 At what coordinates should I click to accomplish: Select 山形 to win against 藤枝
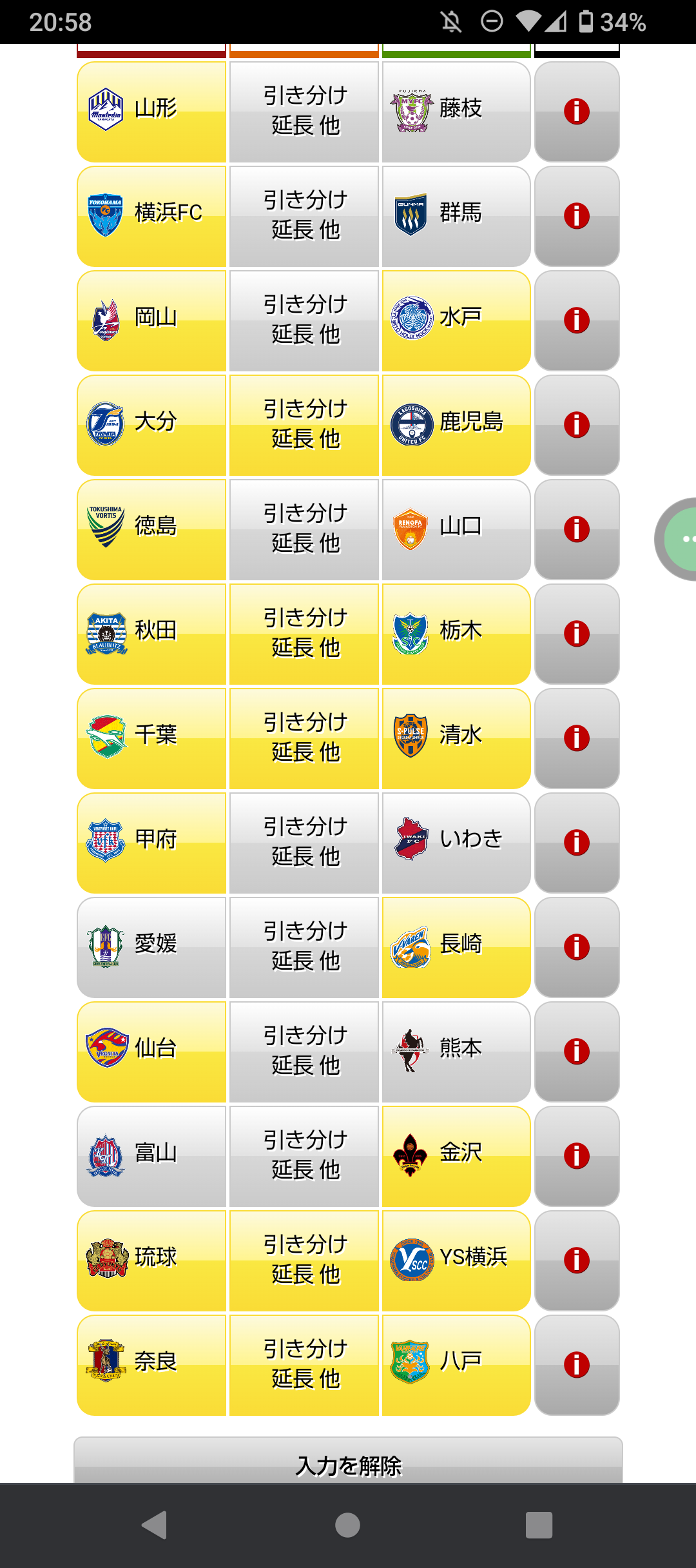[151, 112]
